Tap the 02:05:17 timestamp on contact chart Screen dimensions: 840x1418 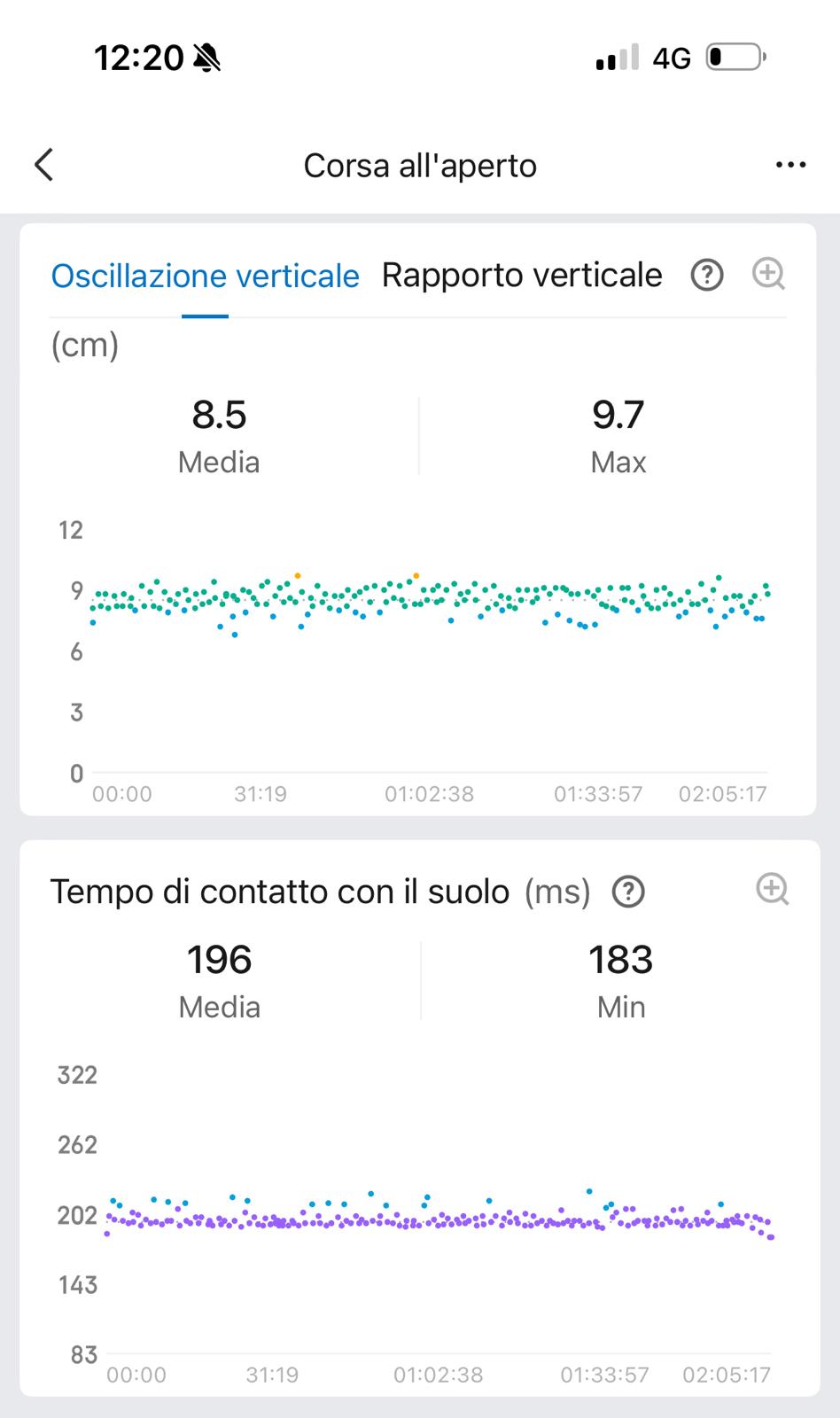(x=725, y=1375)
